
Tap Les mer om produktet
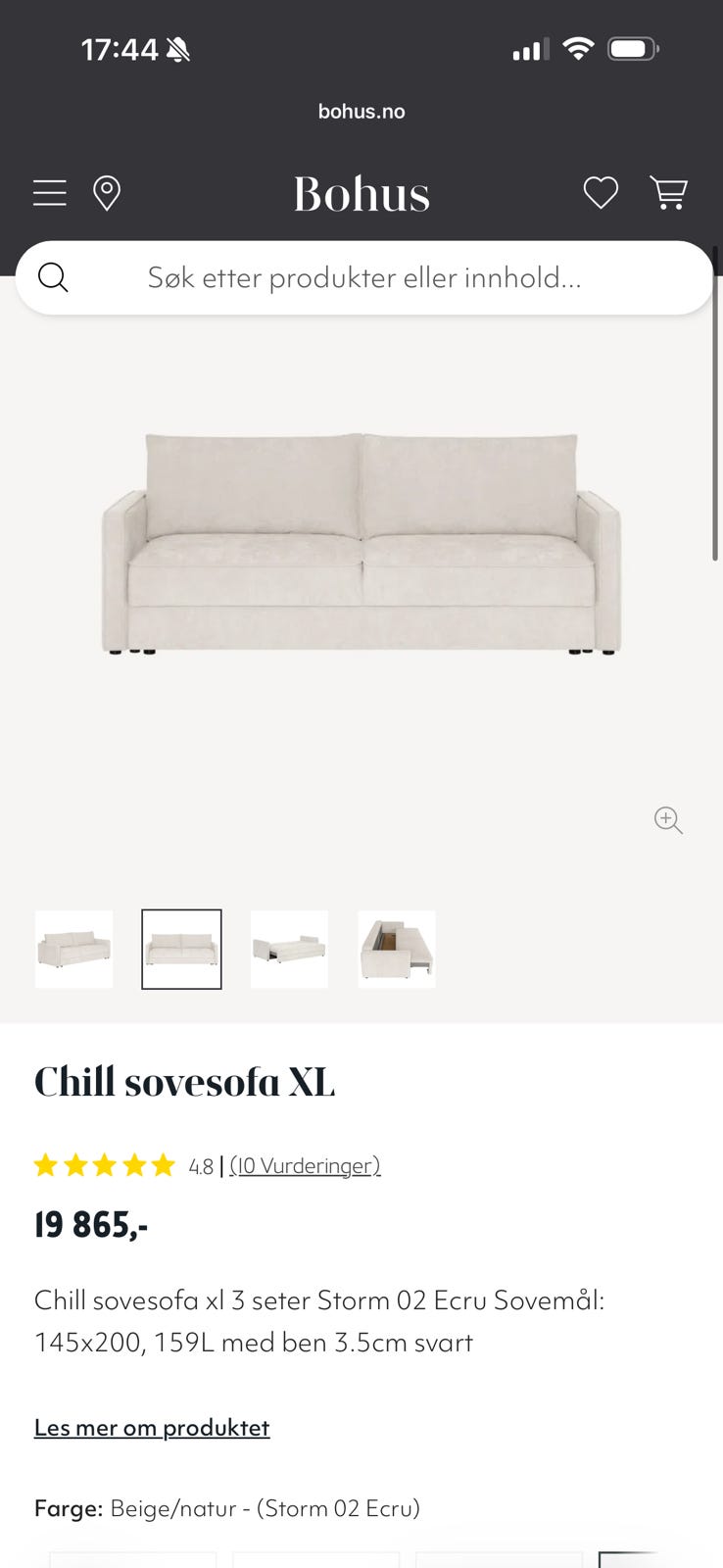click(x=152, y=1428)
